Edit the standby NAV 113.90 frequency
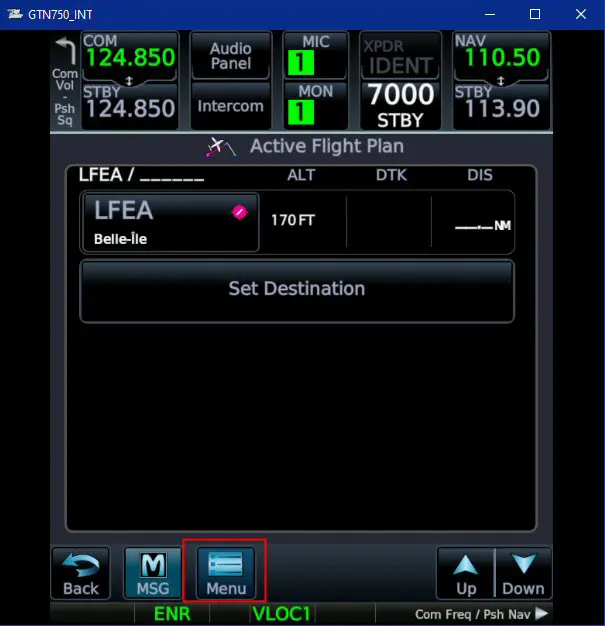The width and height of the screenshot is (605, 626). [501, 106]
